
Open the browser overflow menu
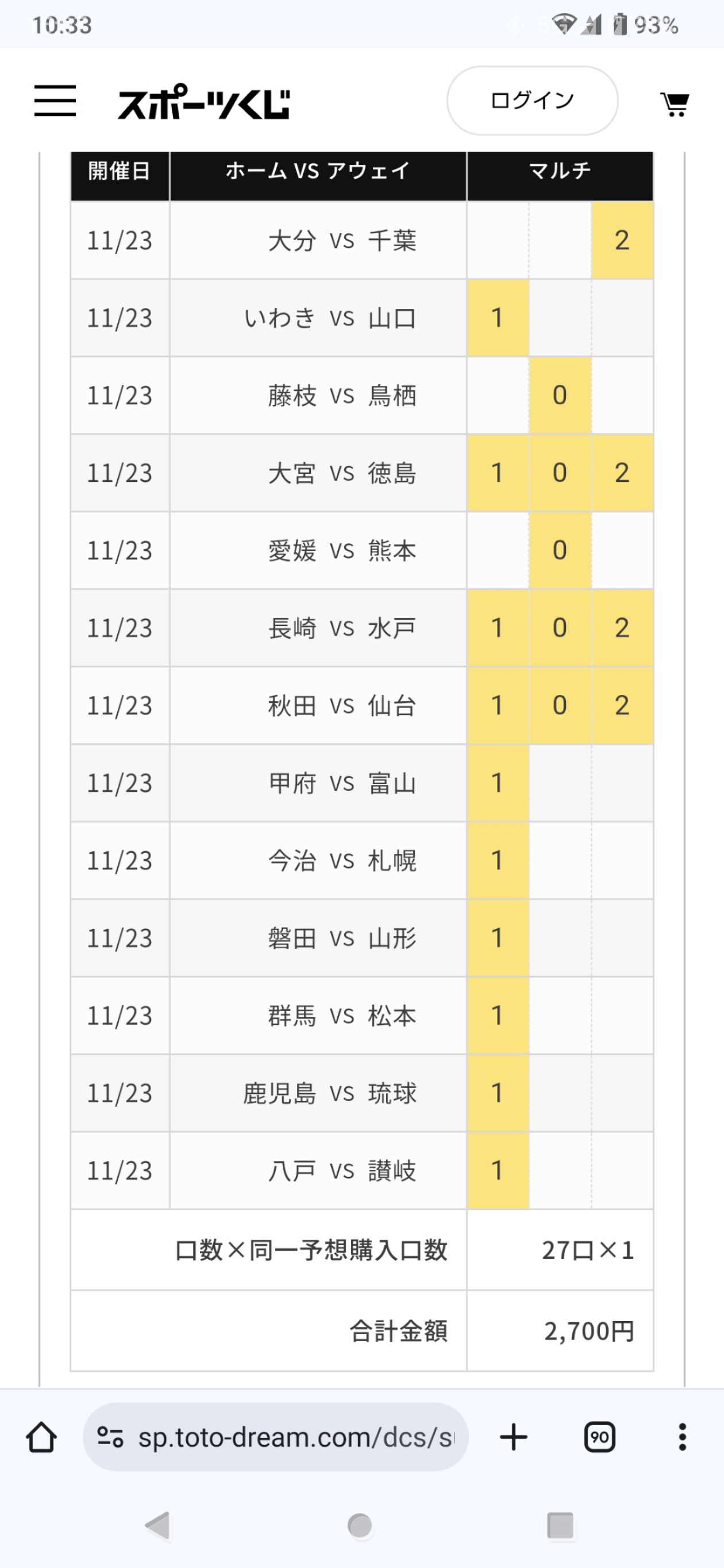tap(682, 1438)
